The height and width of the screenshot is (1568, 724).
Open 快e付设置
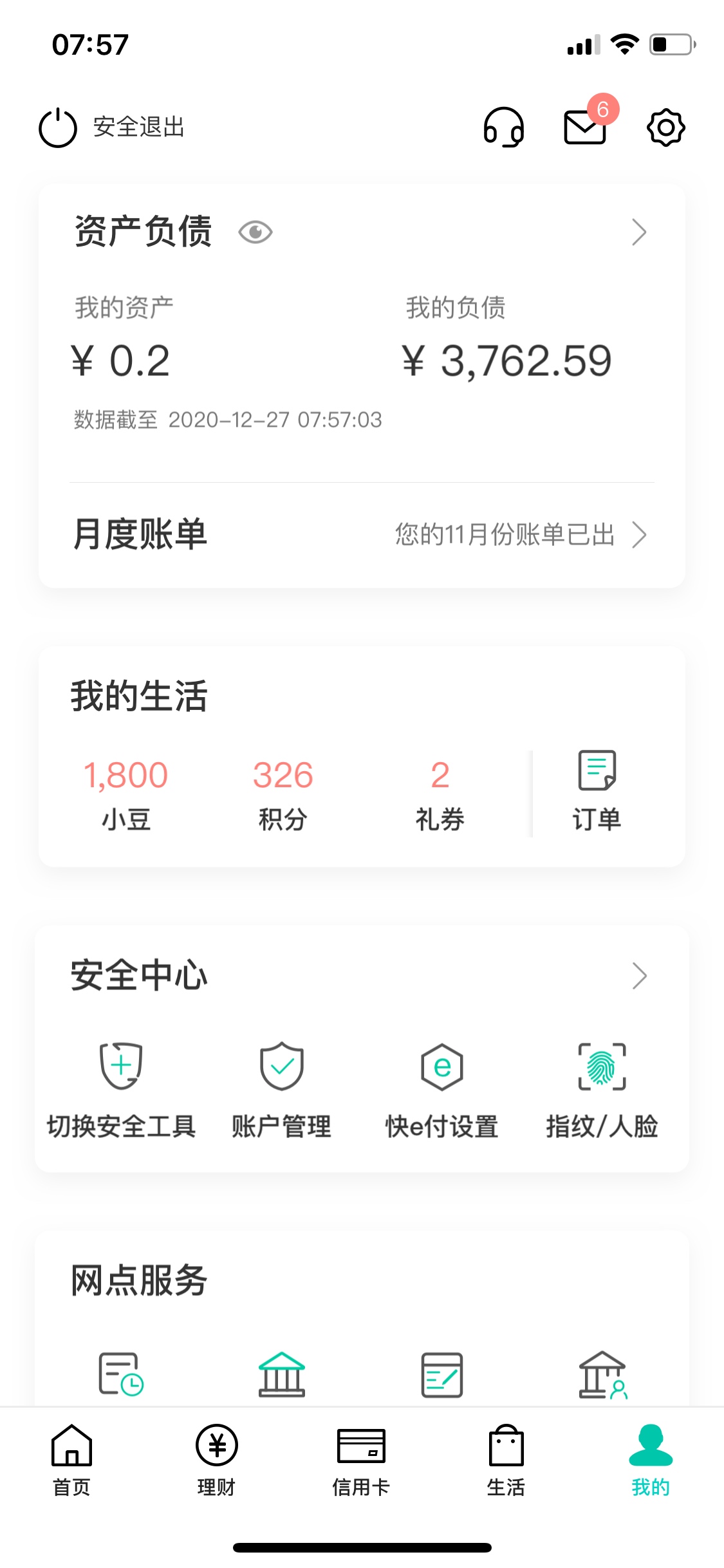click(442, 1090)
